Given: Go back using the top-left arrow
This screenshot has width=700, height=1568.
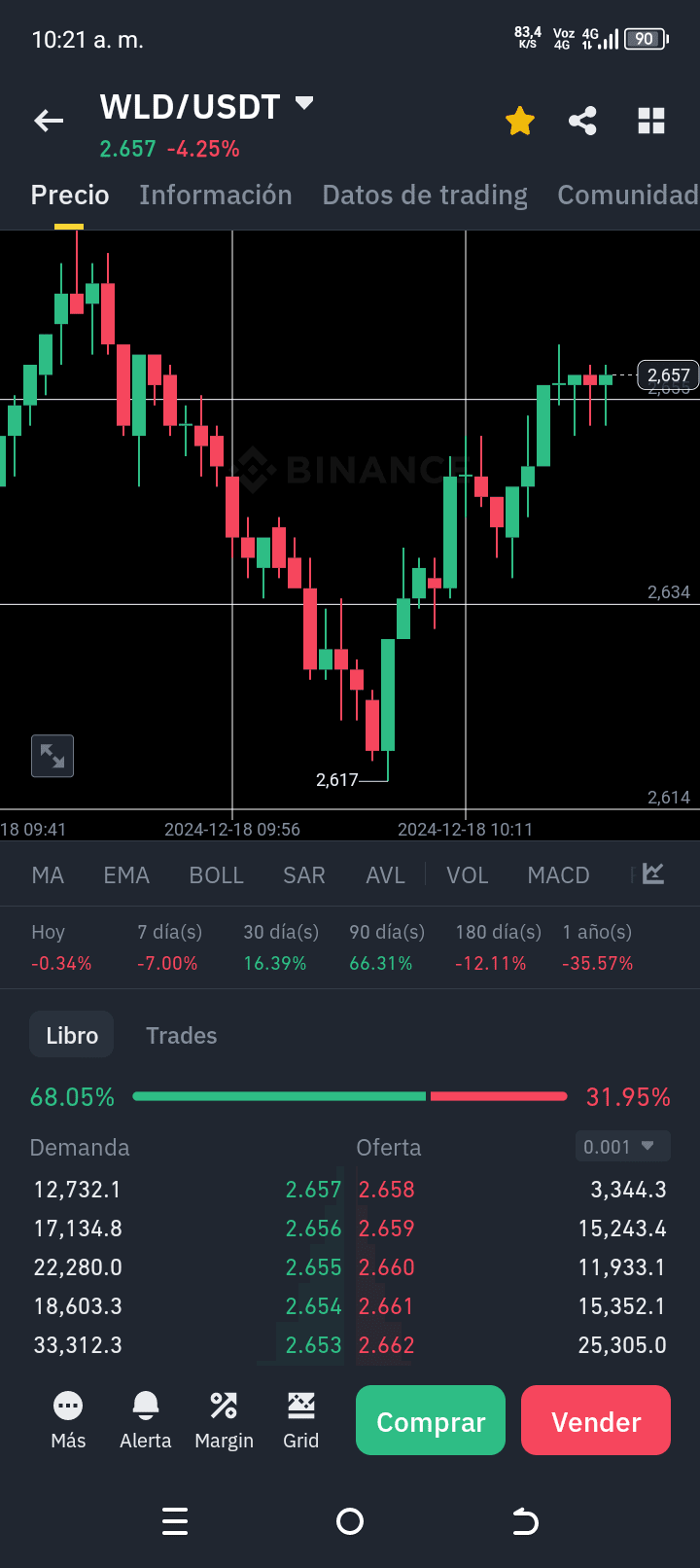Looking at the screenshot, I should [49, 121].
